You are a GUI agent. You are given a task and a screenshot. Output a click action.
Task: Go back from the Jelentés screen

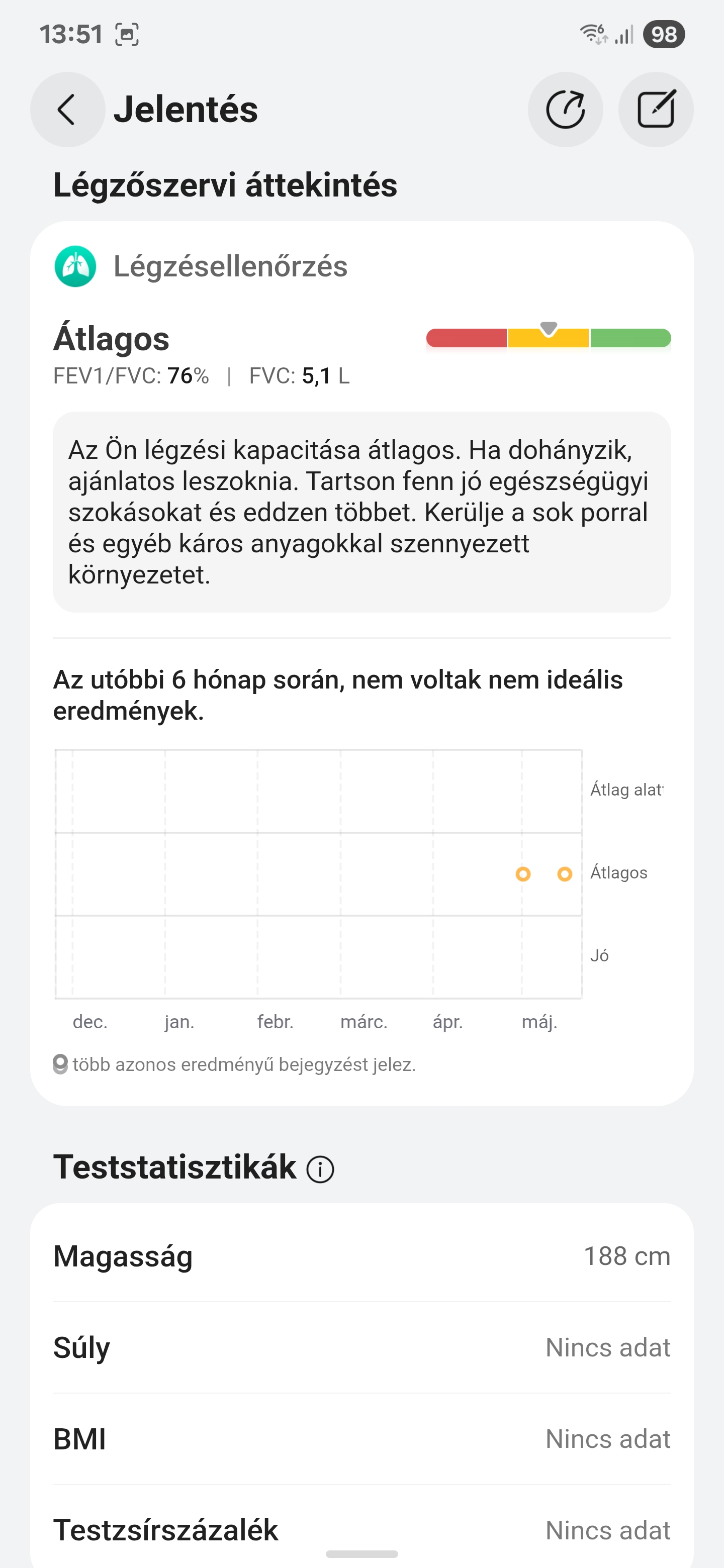(x=67, y=110)
